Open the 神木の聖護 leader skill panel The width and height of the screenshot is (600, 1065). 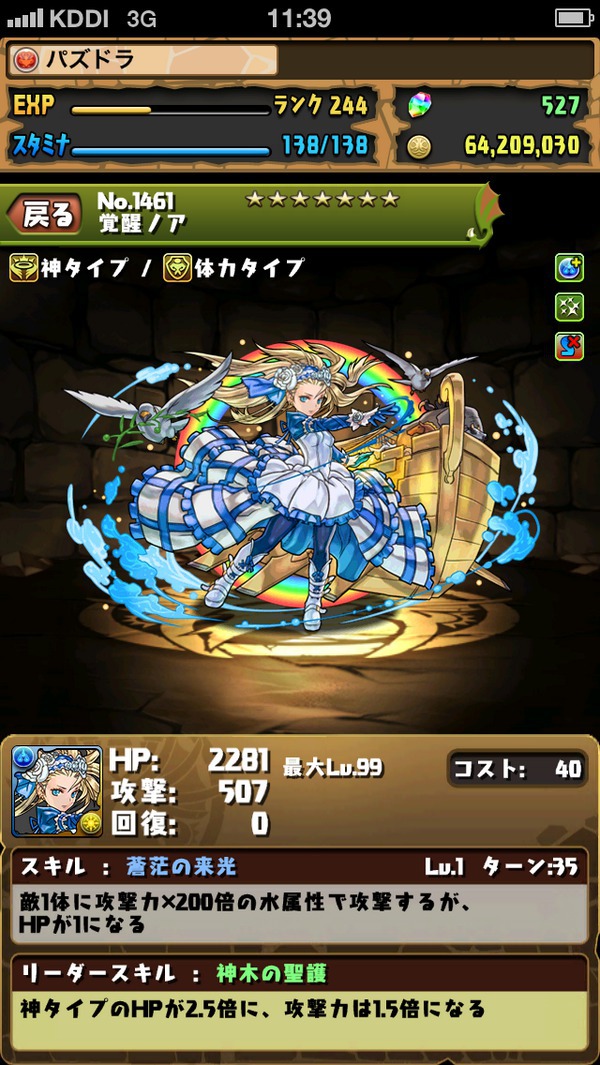point(300,1002)
